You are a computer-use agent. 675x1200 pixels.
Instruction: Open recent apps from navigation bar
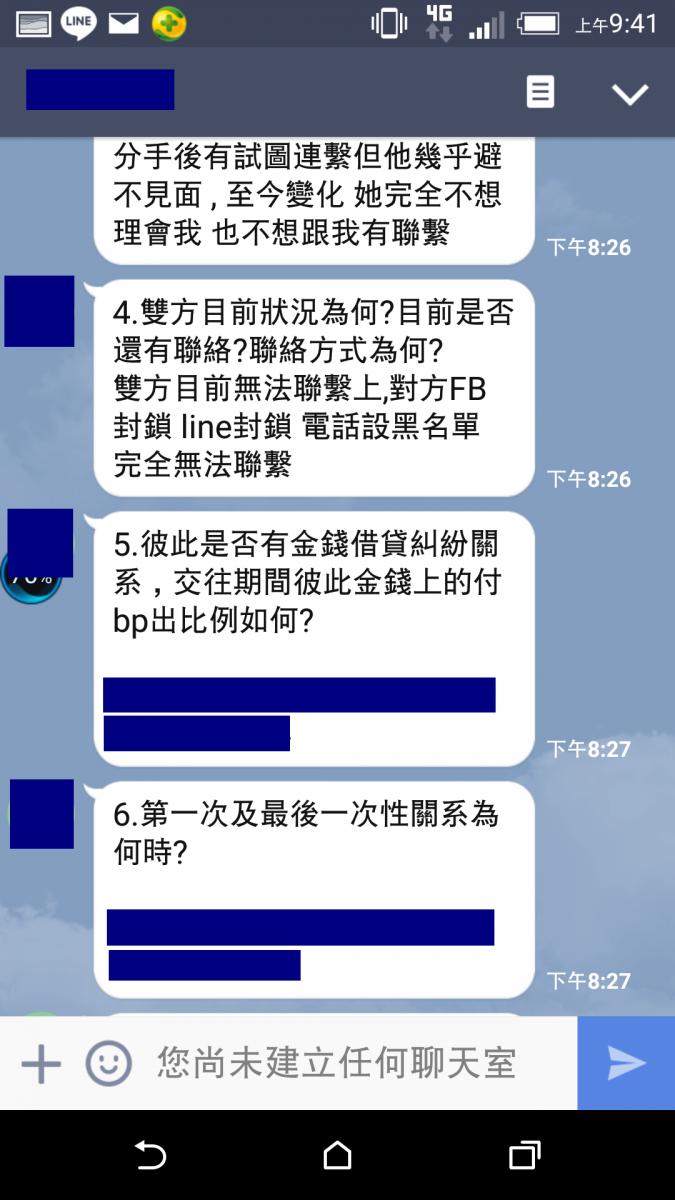524,1156
